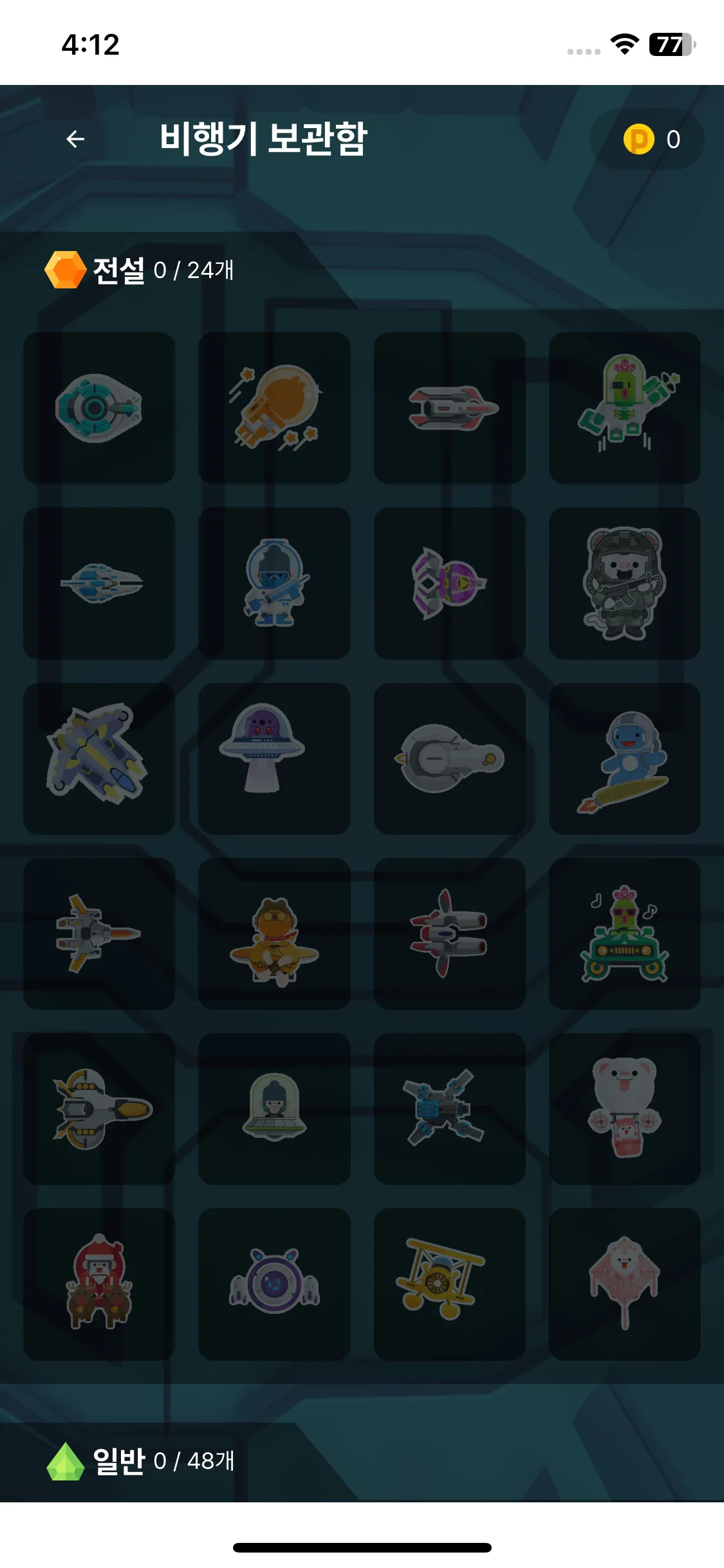Choose the girl in green UFO dome

(274, 1108)
